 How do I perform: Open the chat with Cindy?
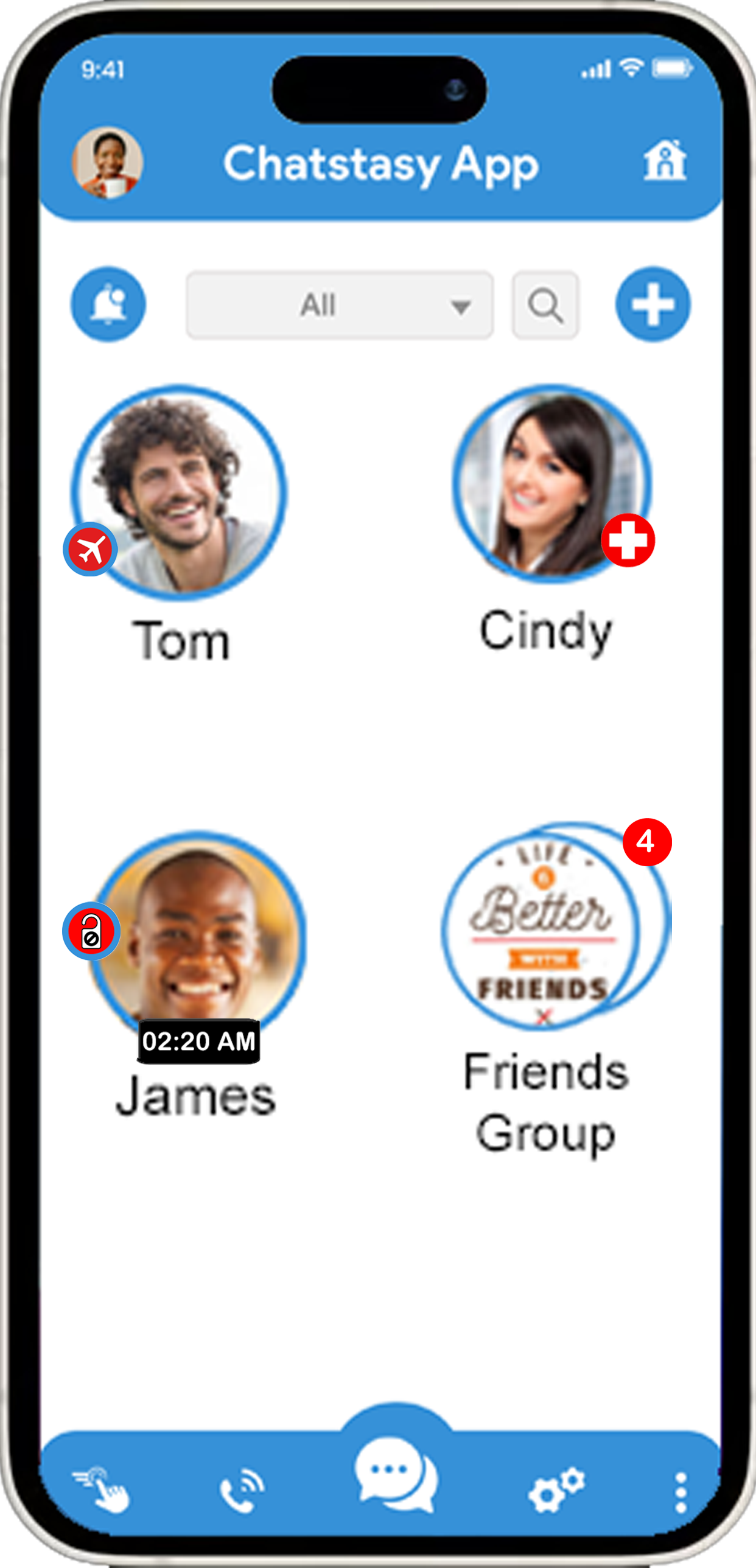551,484
